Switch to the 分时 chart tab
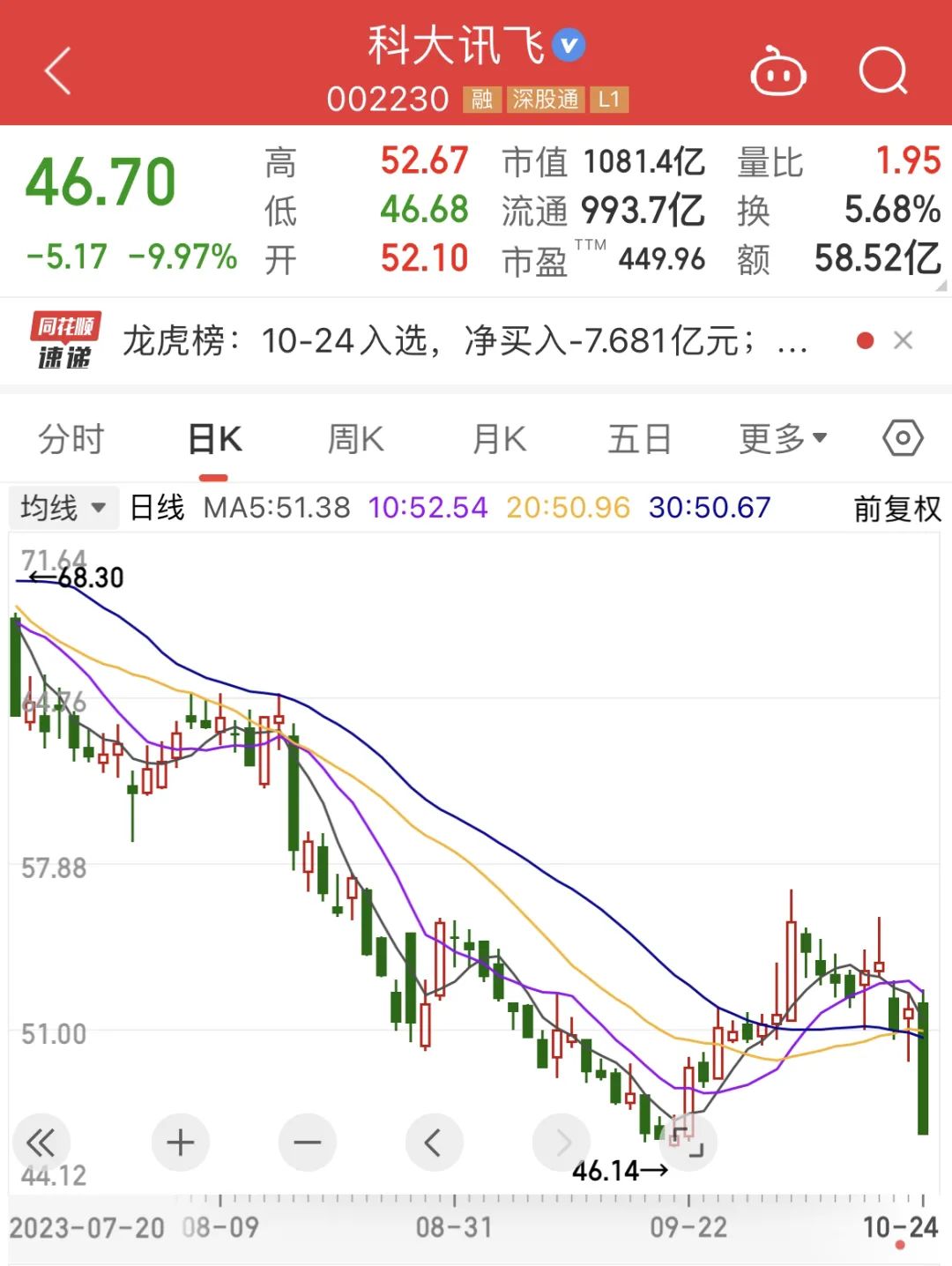Image resolution: width=952 pixels, height=1266 pixels. point(71,439)
